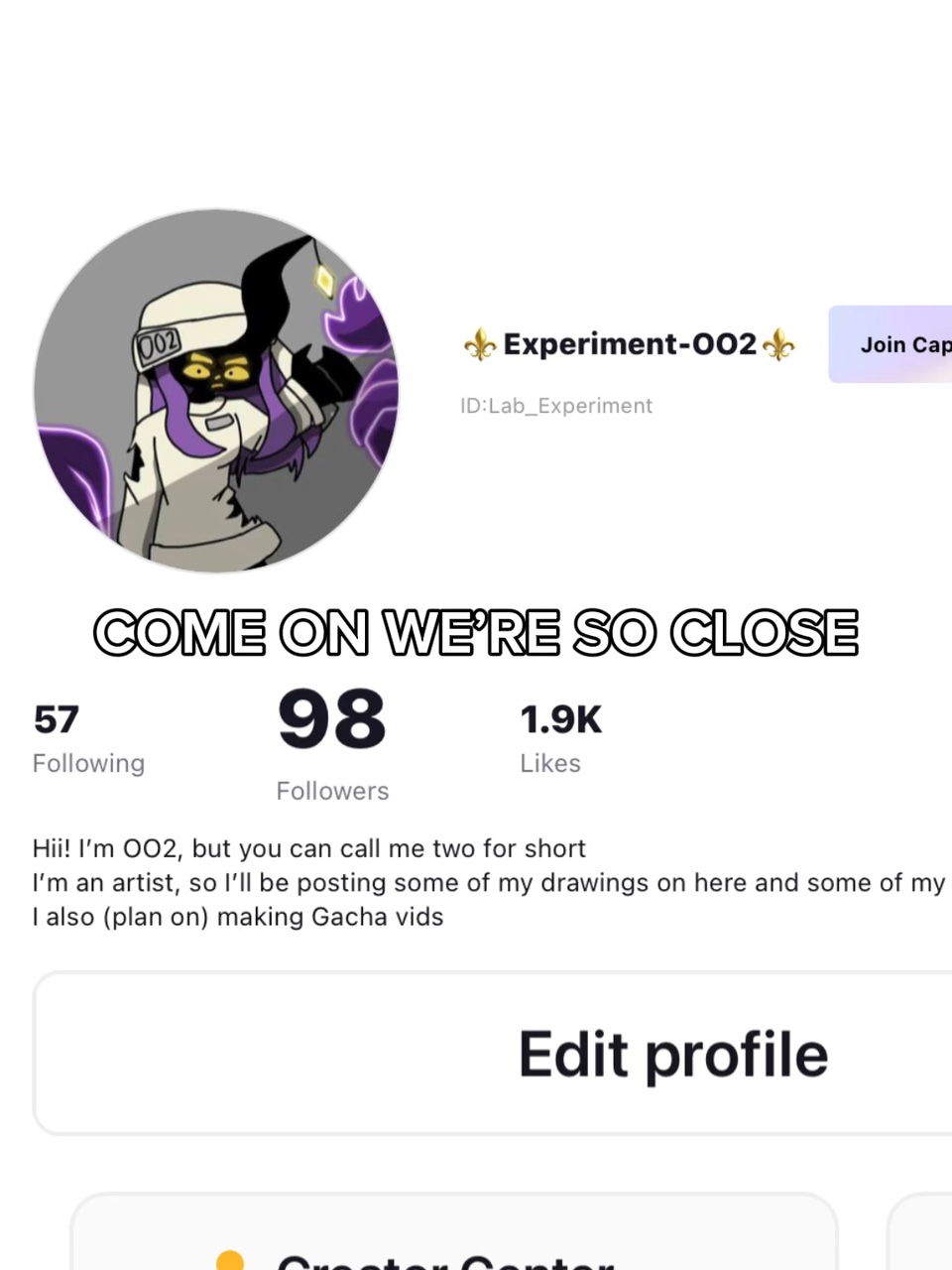The height and width of the screenshot is (1270, 952).
Task: View the 98 Followers list
Action: [x=332, y=718]
